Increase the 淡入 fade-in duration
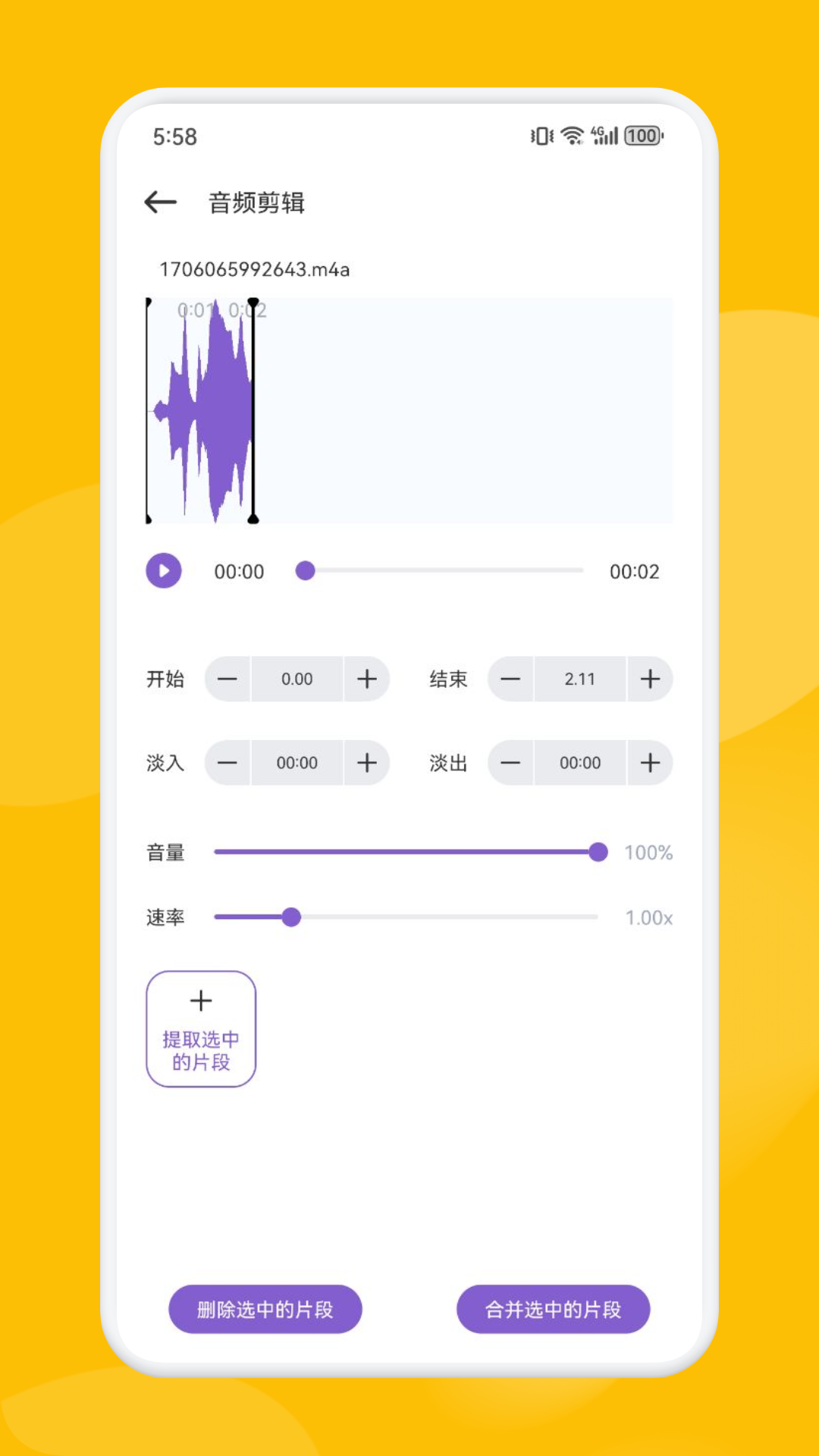The width and height of the screenshot is (819, 1456). click(x=367, y=763)
